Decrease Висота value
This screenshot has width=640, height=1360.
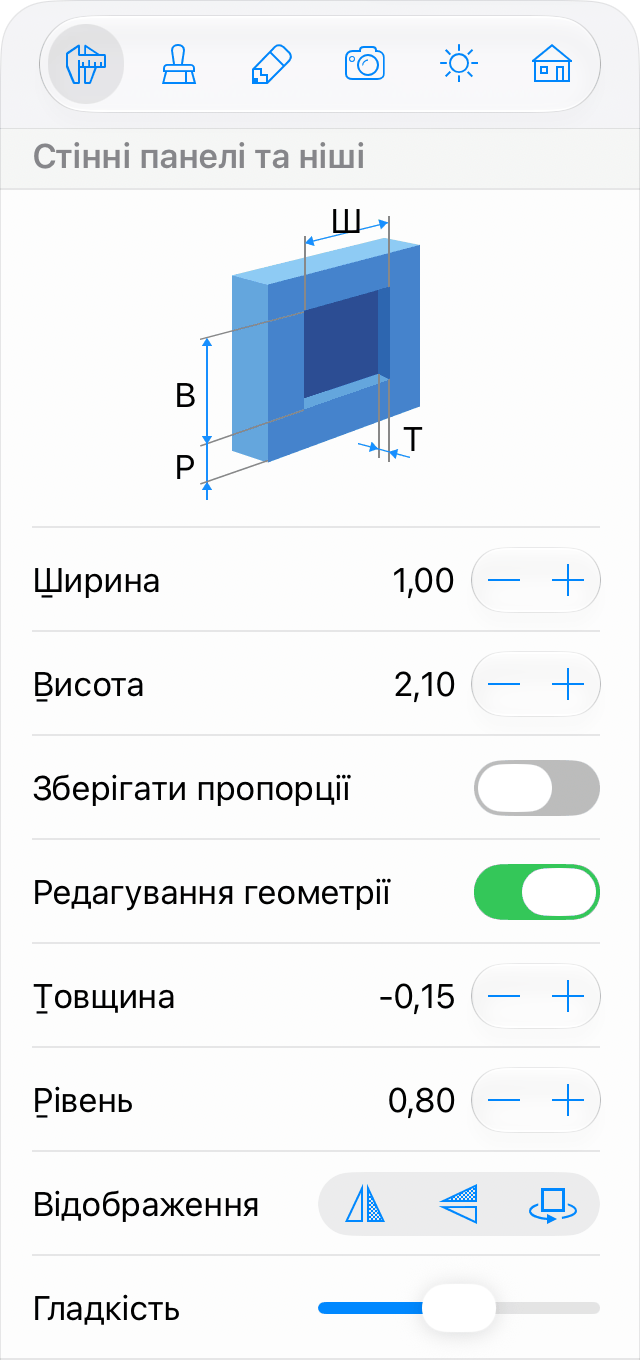click(x=504, y=684)
